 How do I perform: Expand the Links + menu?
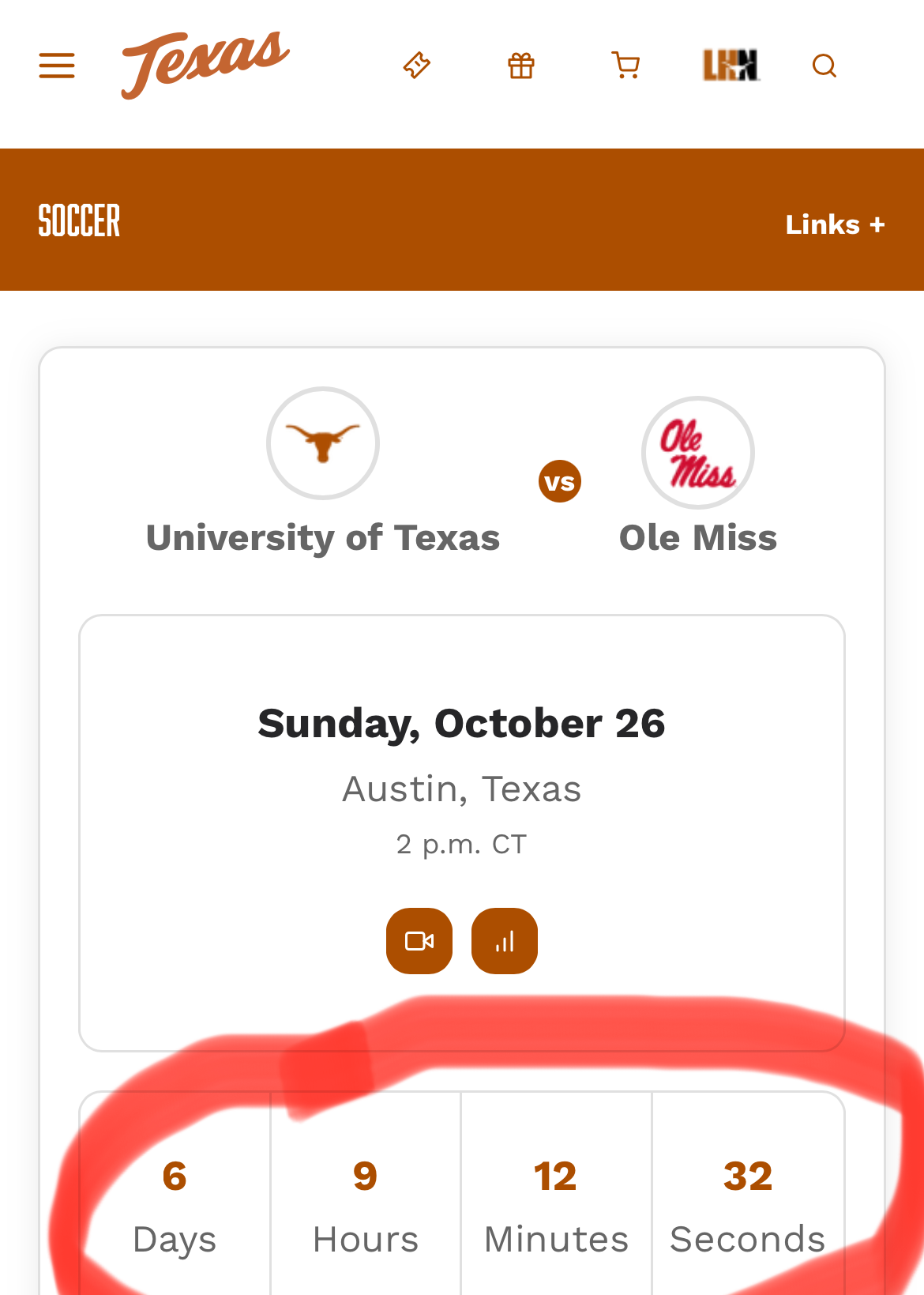pyautogui.click(x=835, y=224)
